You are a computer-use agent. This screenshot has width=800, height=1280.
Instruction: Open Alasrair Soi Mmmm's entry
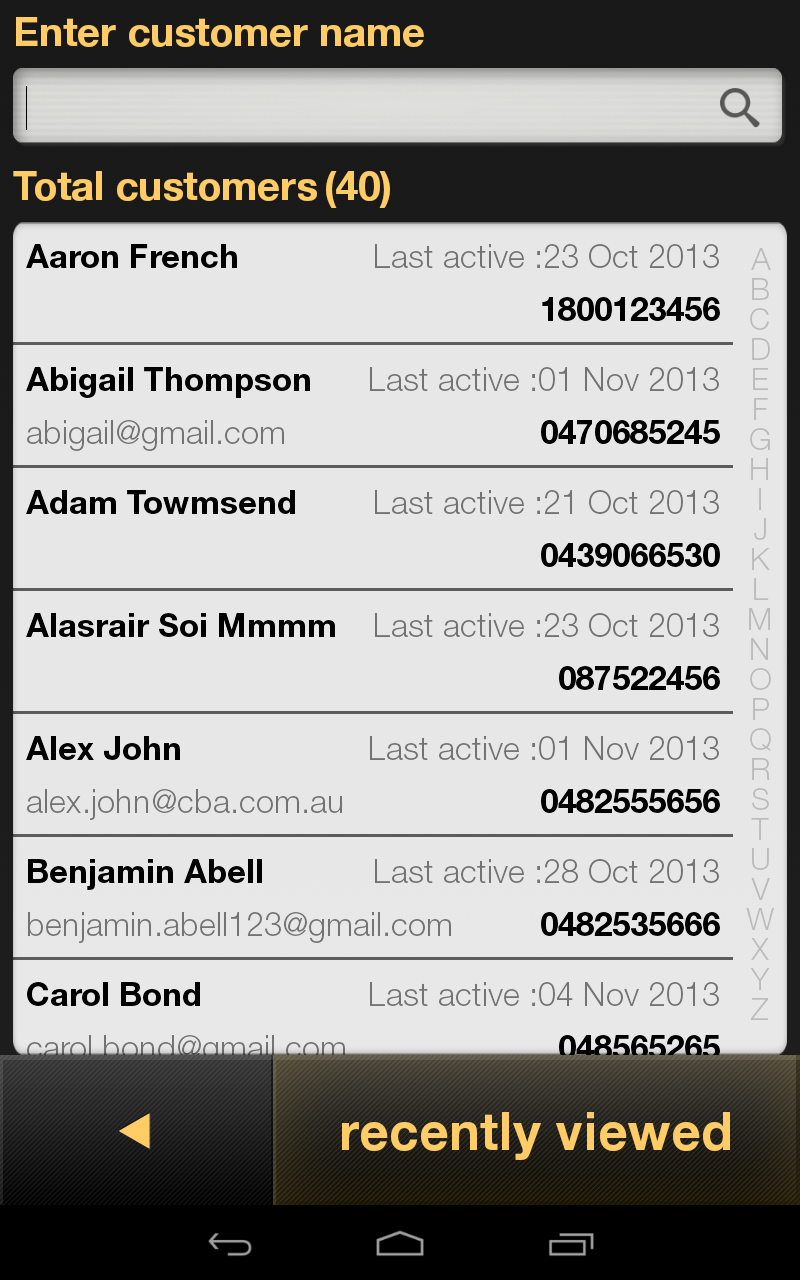click(373, 651)
